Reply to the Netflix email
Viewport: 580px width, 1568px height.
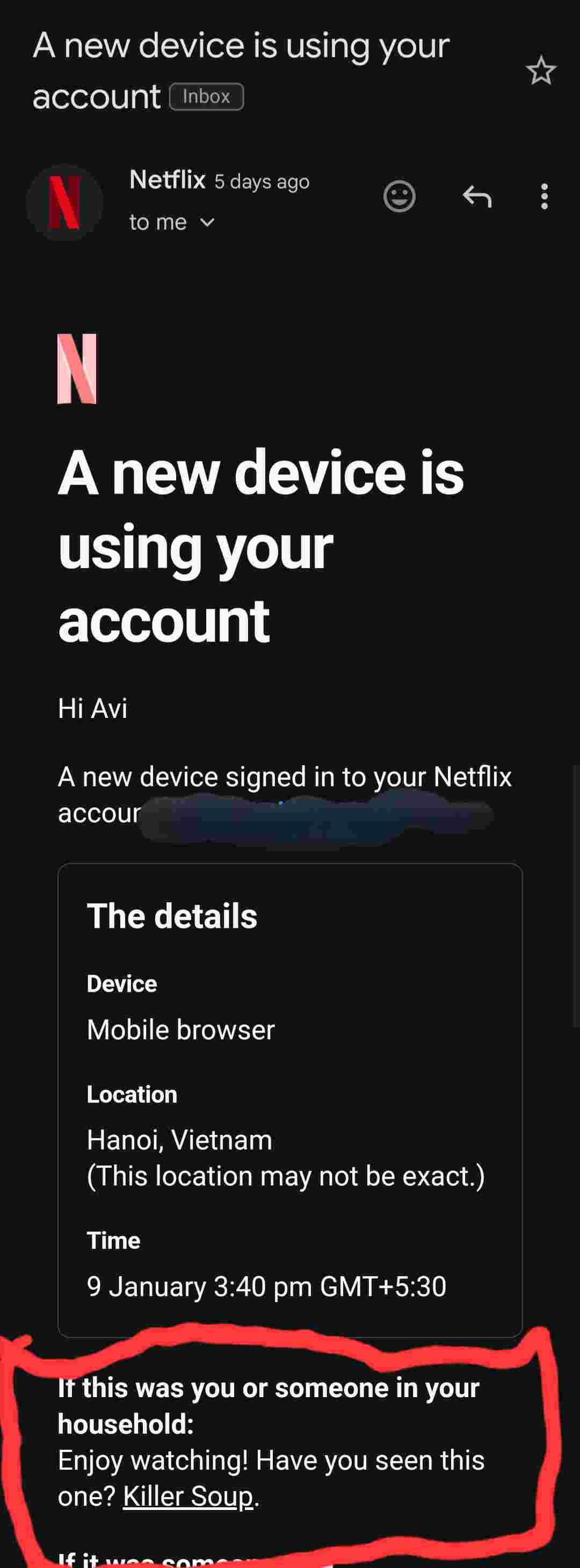pyautogui.click(x=477, y=197)
